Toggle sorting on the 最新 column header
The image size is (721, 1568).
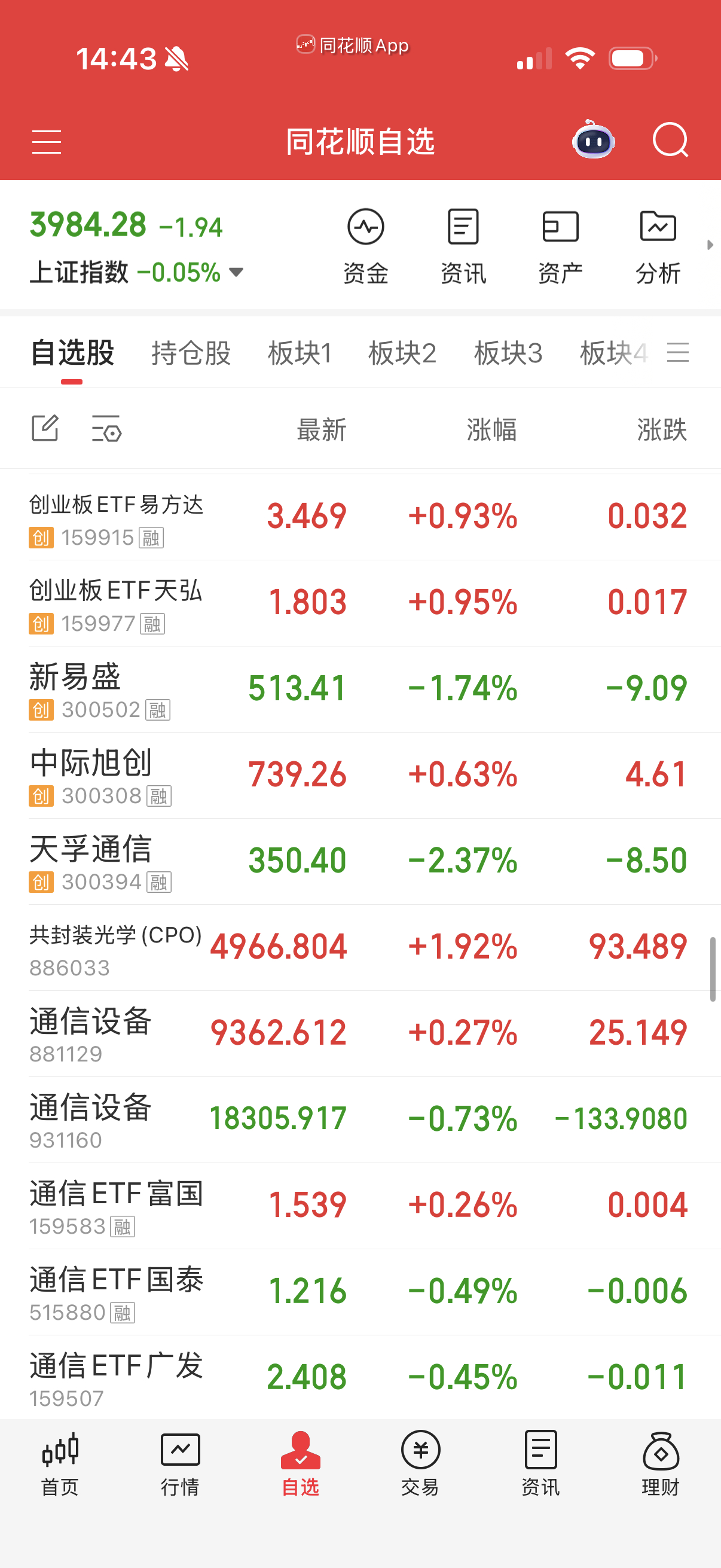322,429
